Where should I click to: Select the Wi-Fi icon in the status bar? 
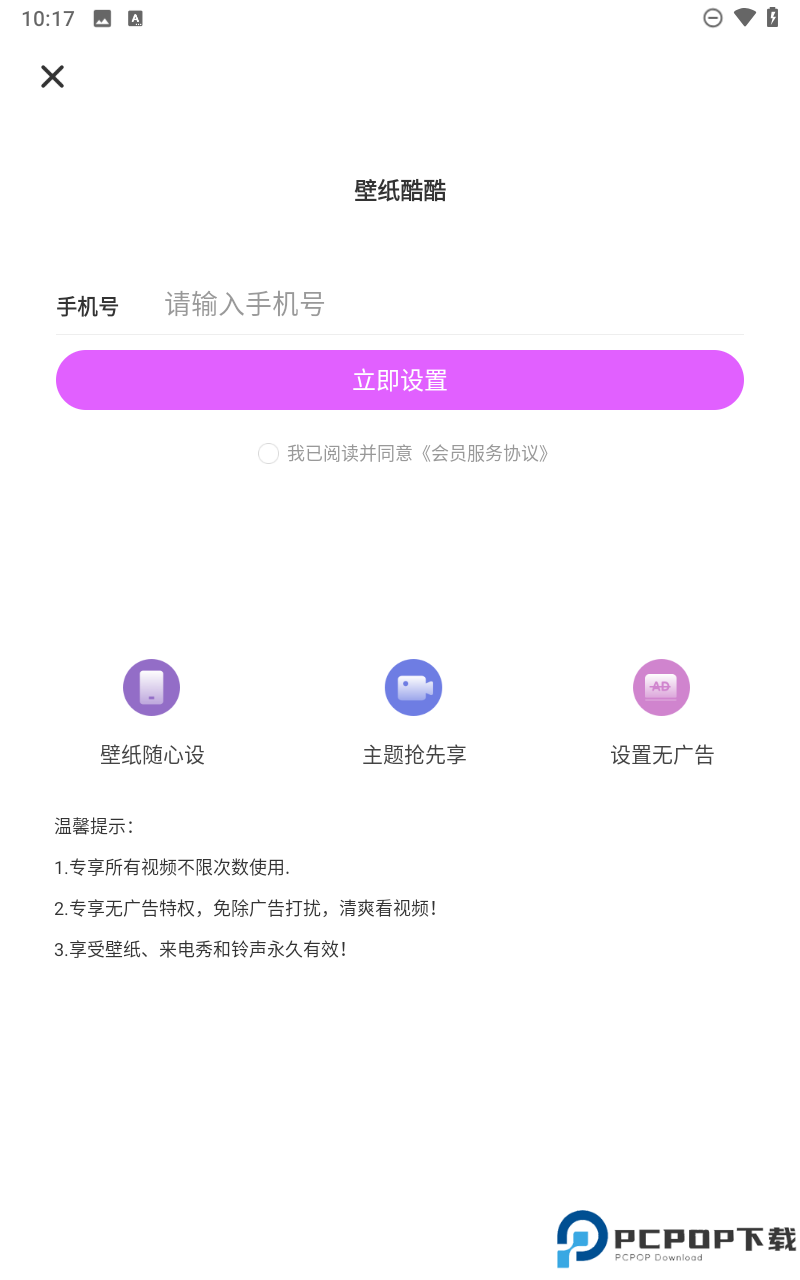[745, 17]
